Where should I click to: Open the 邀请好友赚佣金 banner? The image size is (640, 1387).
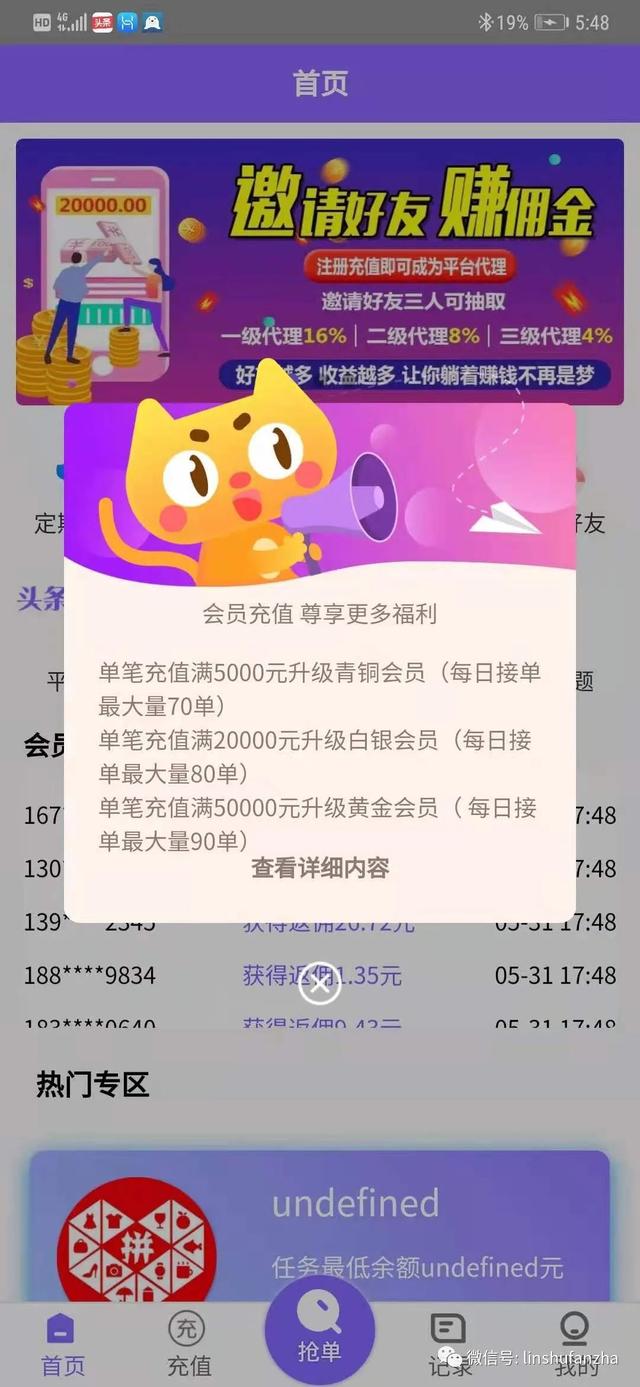coord(320,271)
